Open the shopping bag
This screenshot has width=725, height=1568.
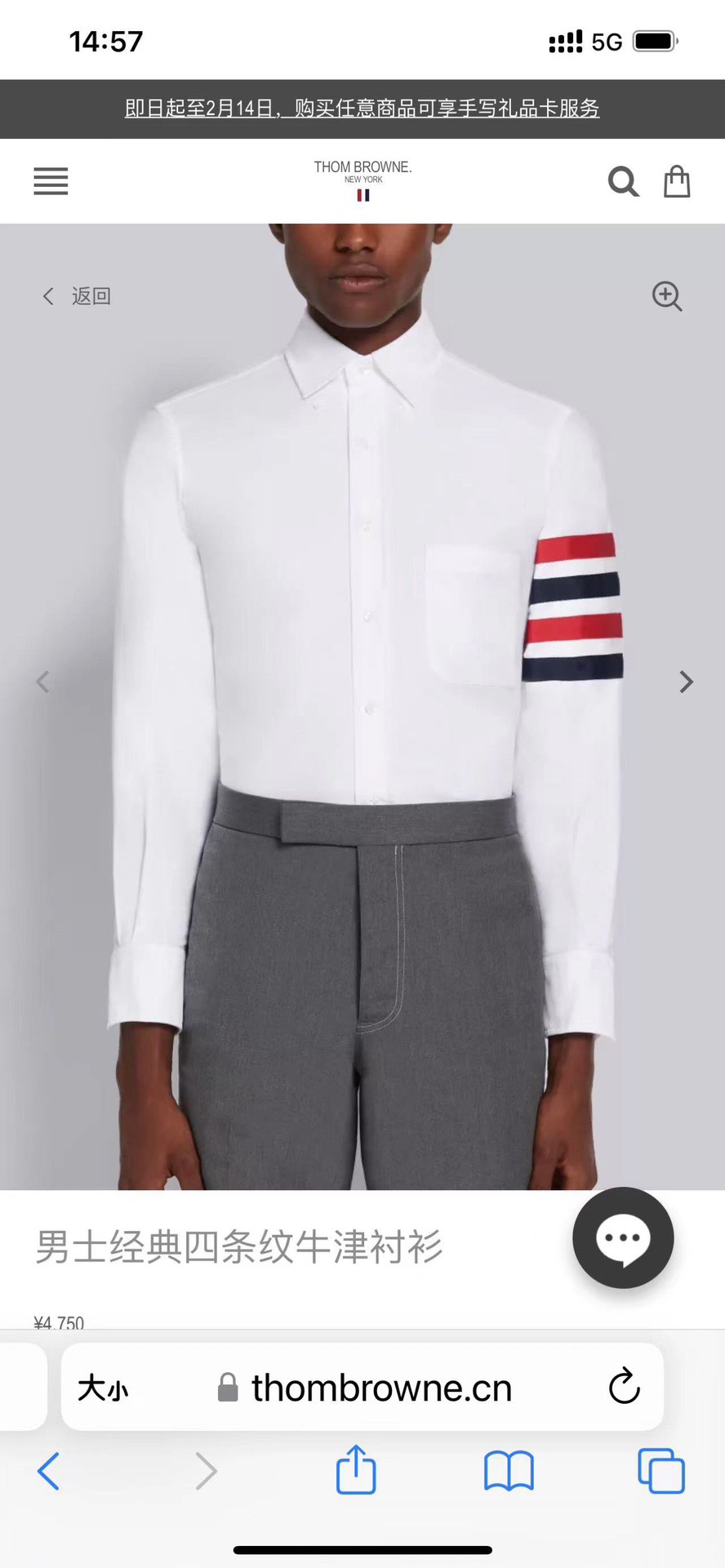tap(676, 181)
